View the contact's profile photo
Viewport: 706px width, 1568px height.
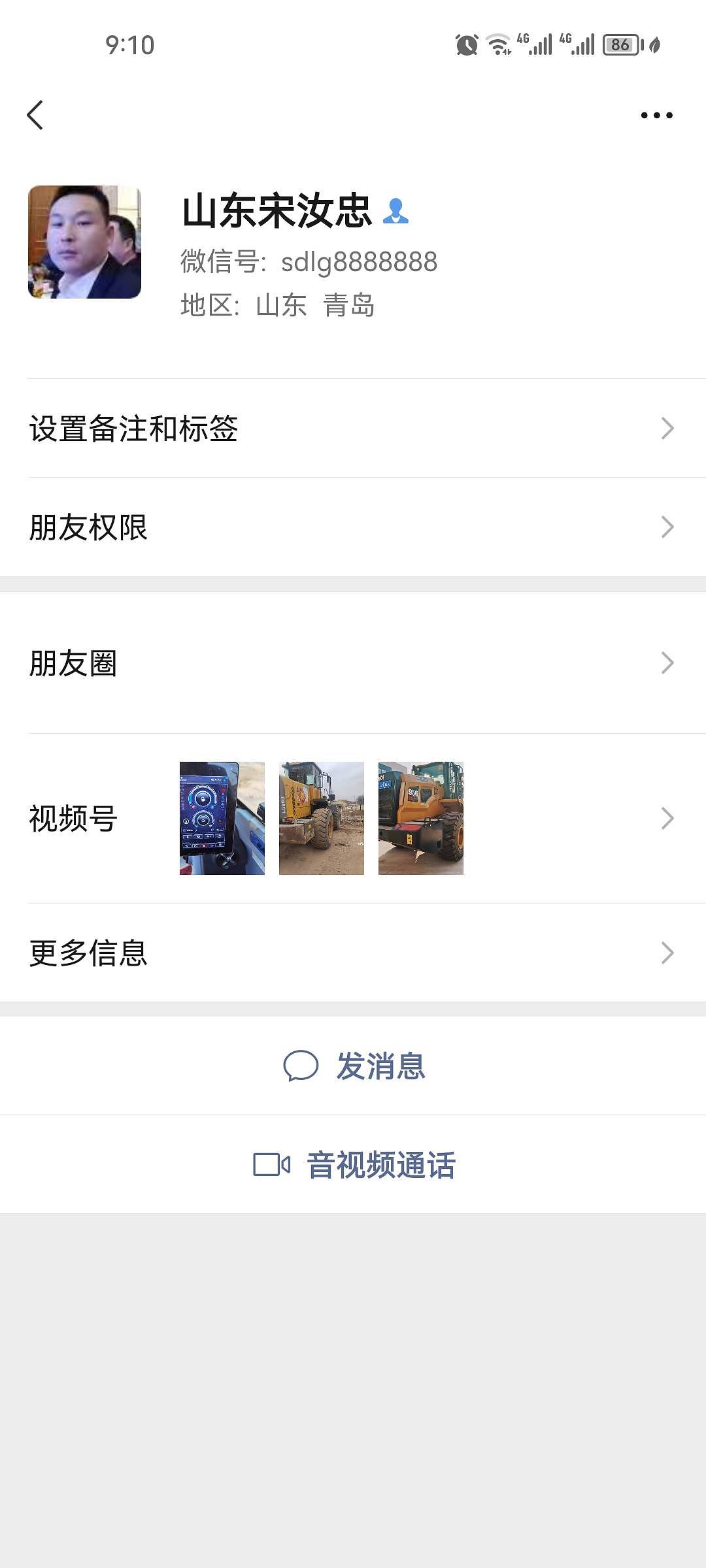[x=84, y=242]
